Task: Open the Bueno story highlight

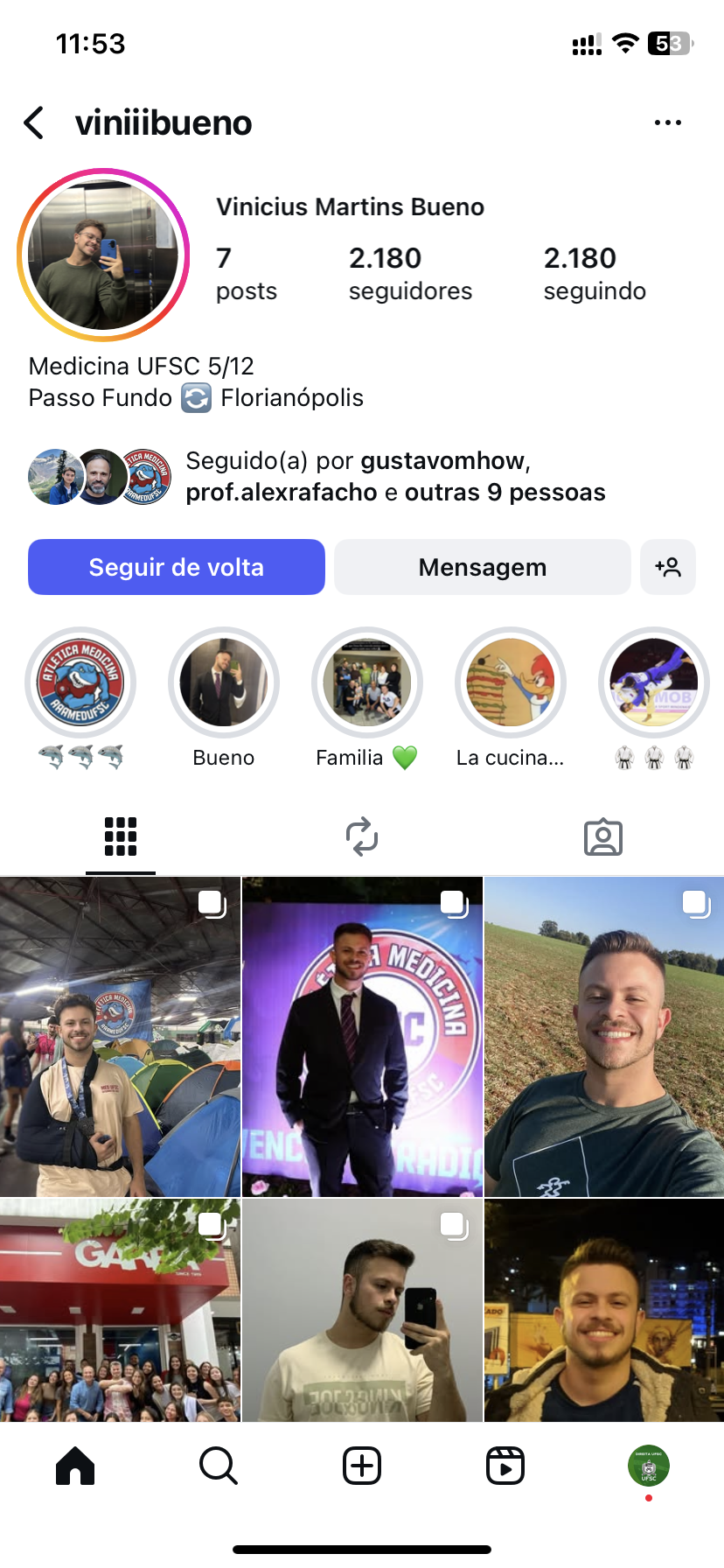Action: [224, 683]
